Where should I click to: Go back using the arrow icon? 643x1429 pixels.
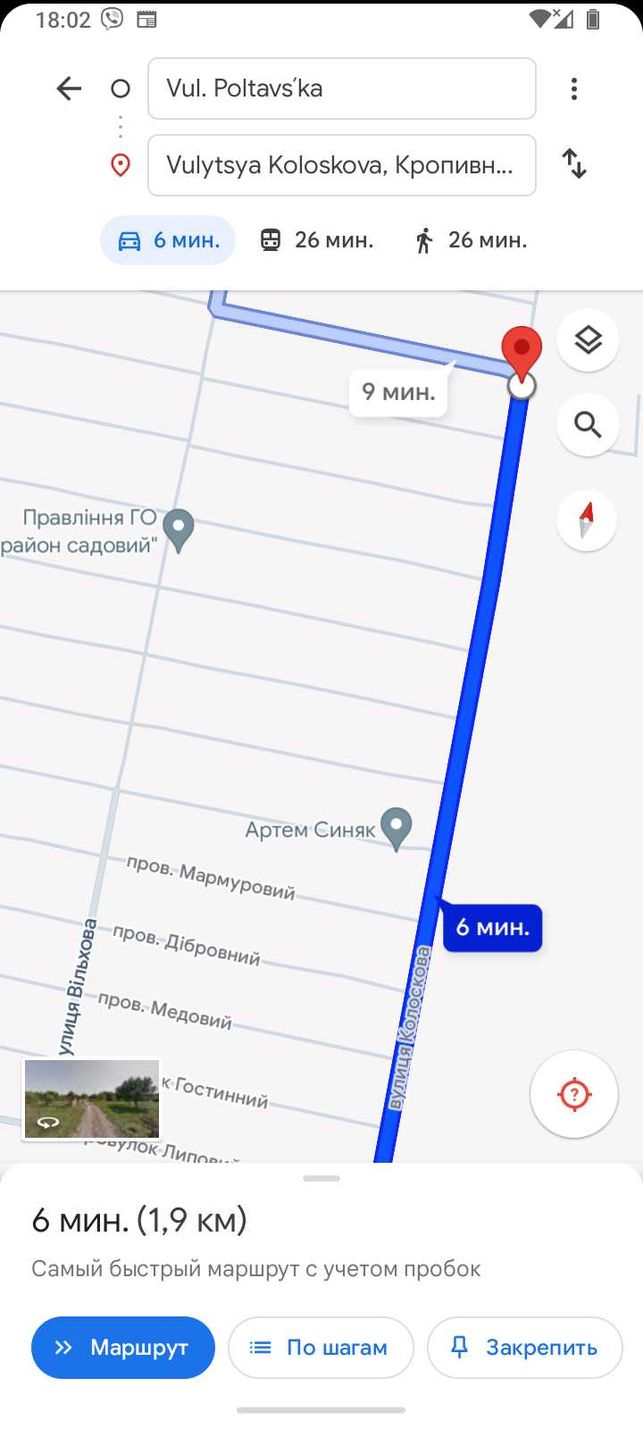[68, 89]
